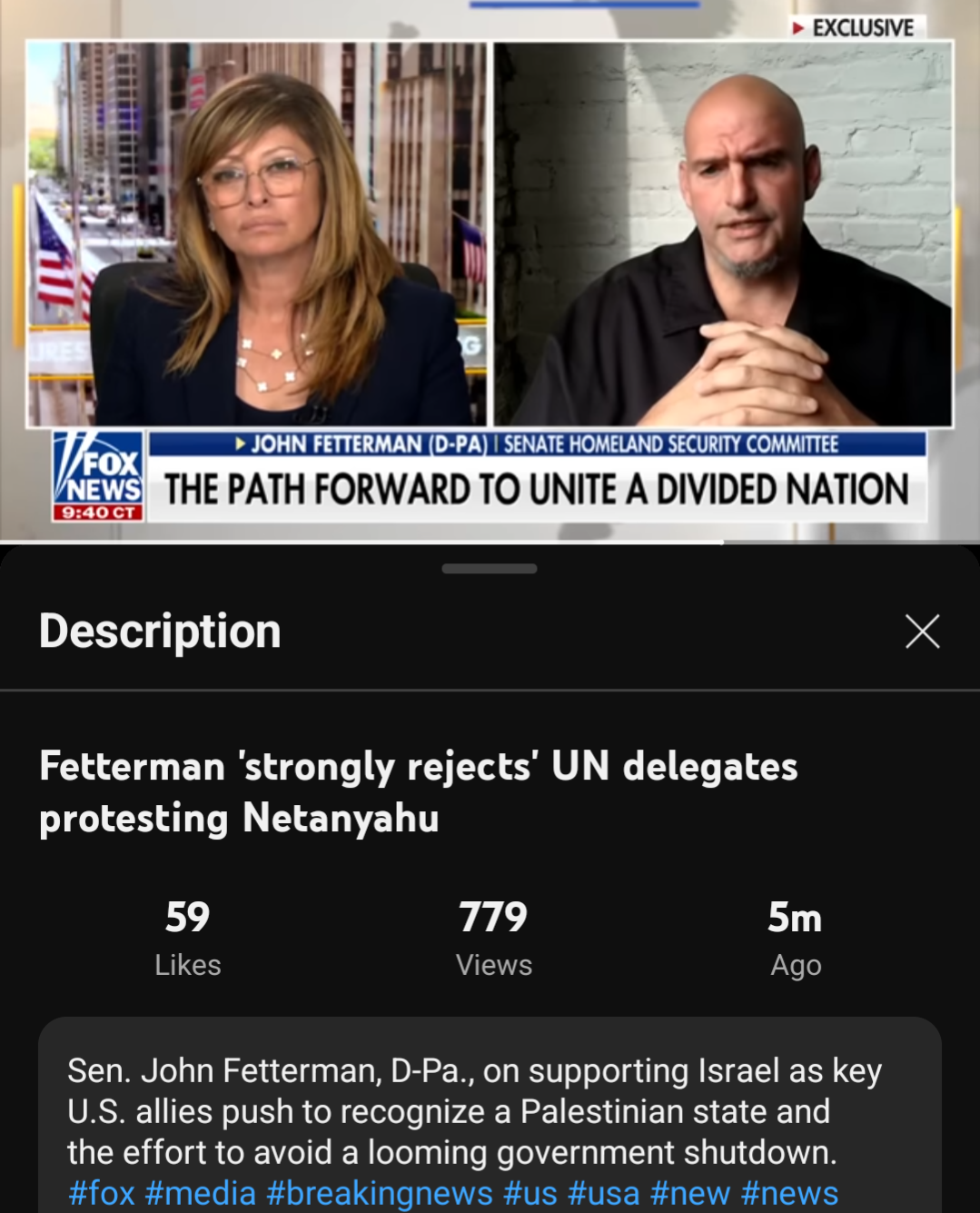Open the #usa hashtag link
This screenshot has width=980, height=1213.
click(x=603, y=1193)
